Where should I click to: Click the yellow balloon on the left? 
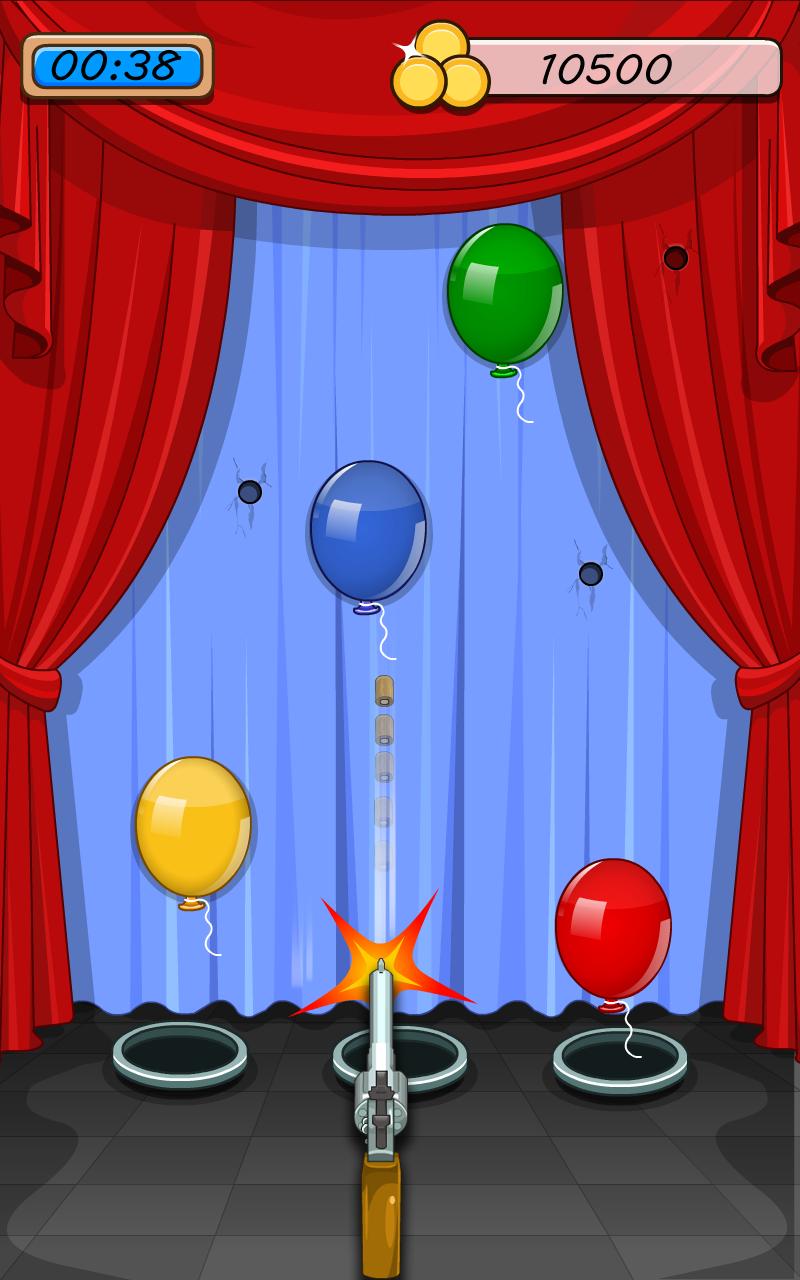(192, 825)
